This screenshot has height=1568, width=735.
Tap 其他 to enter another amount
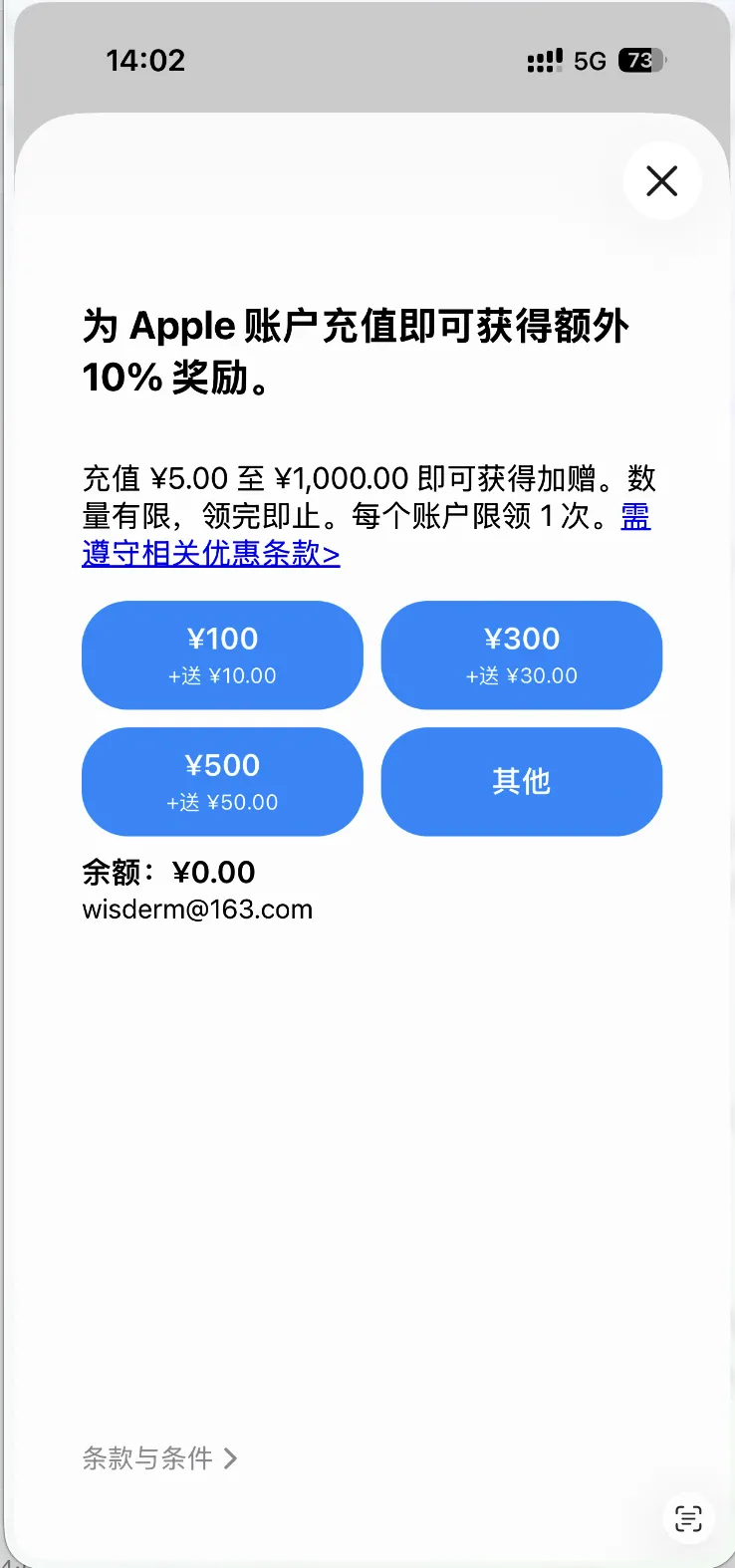[x=522, y=781]
